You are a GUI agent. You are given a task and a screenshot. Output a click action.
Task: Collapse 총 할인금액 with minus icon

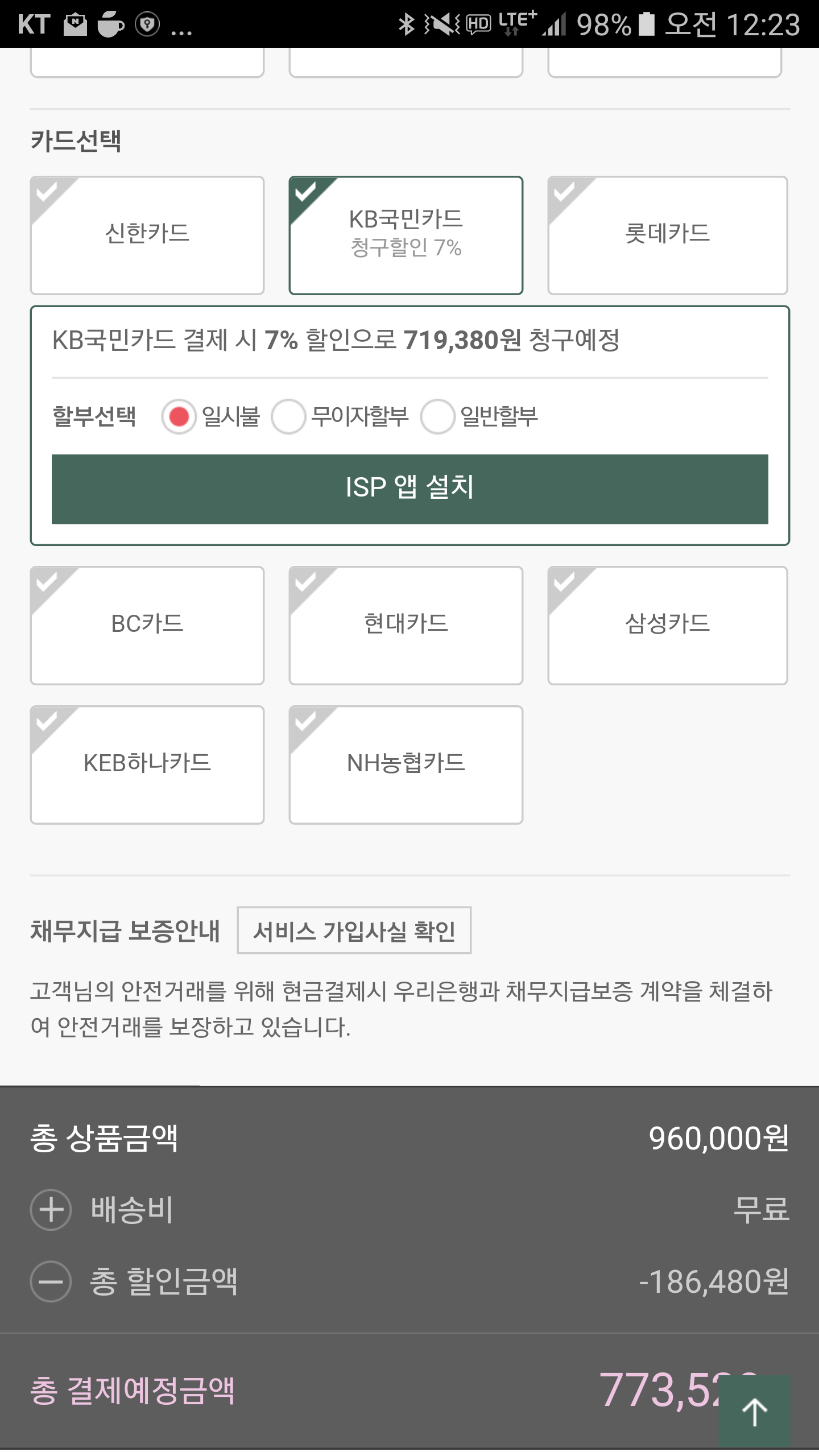(x=51, y=1282)
